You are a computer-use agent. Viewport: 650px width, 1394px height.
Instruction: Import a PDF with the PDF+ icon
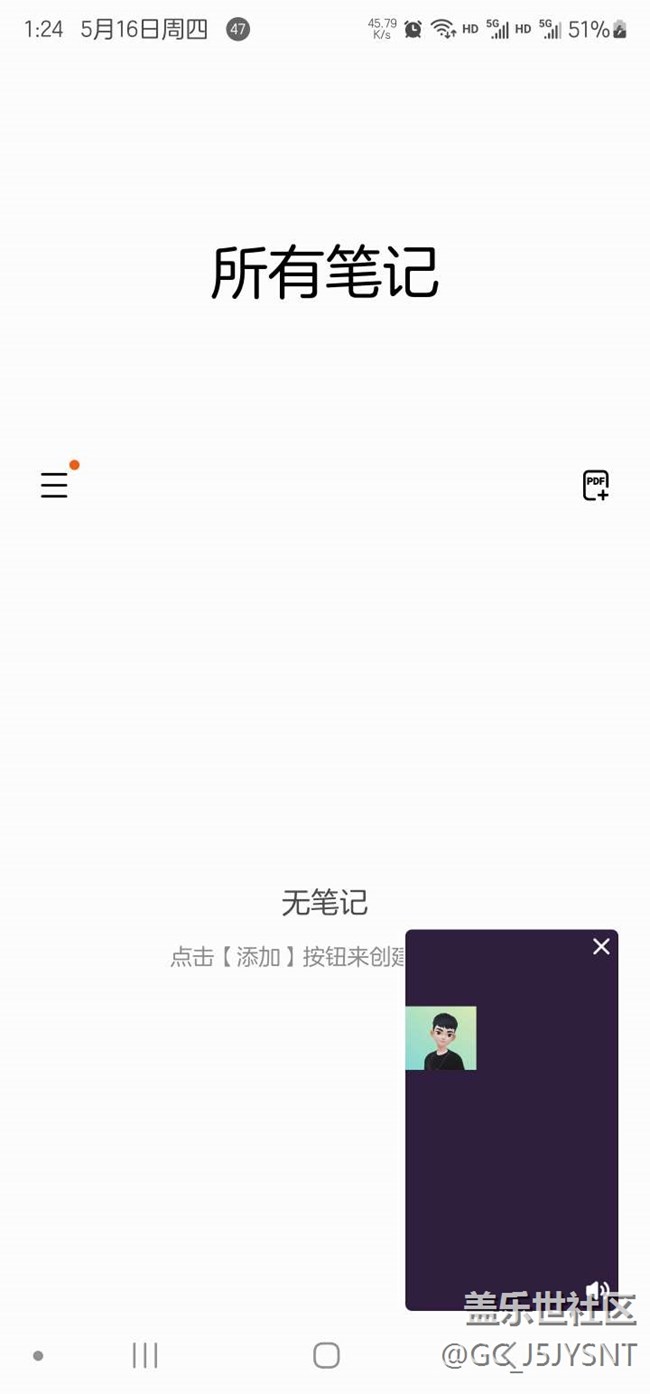596,485
